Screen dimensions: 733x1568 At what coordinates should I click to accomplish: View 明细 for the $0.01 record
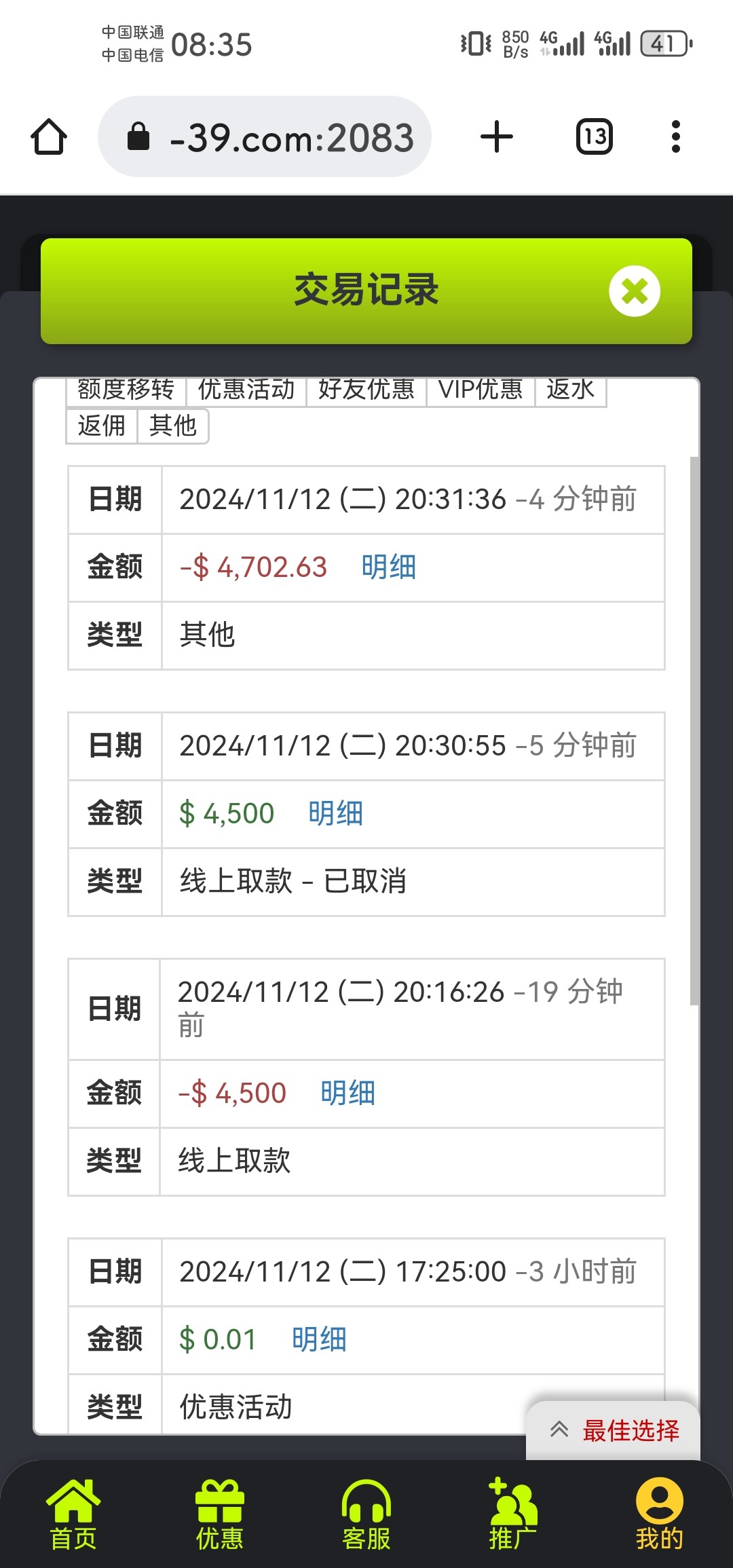pyautogui.click(x=319, y=1340)
